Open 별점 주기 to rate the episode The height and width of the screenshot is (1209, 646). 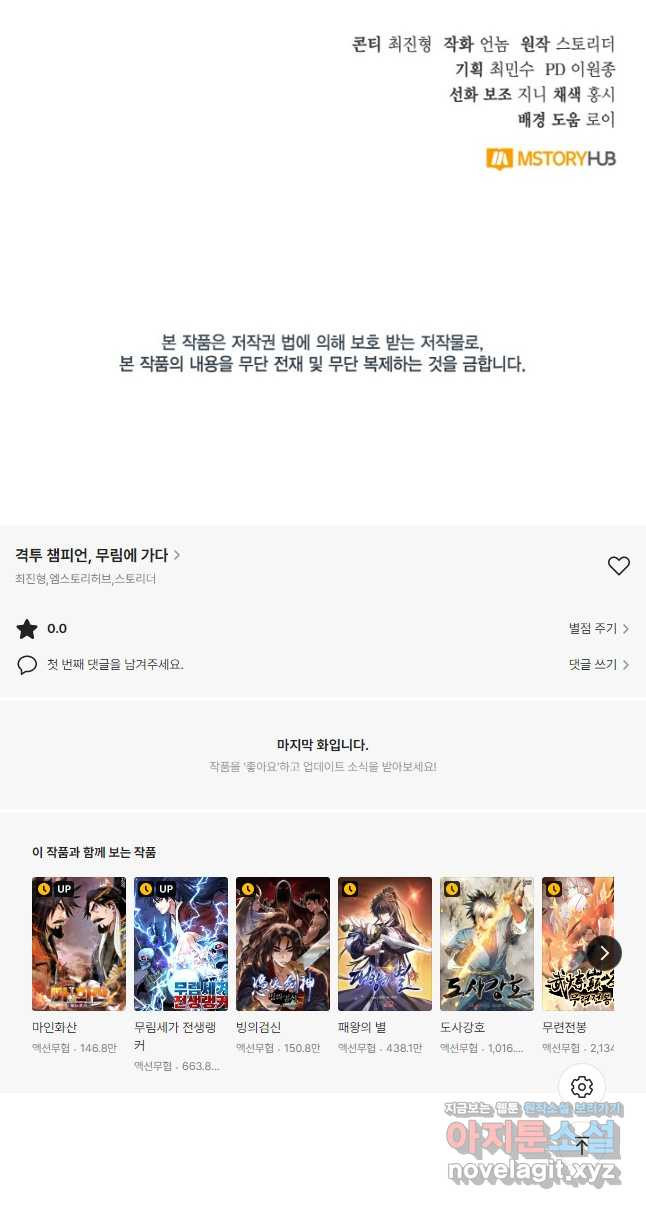pyautogui.click(x=599, y=629)
